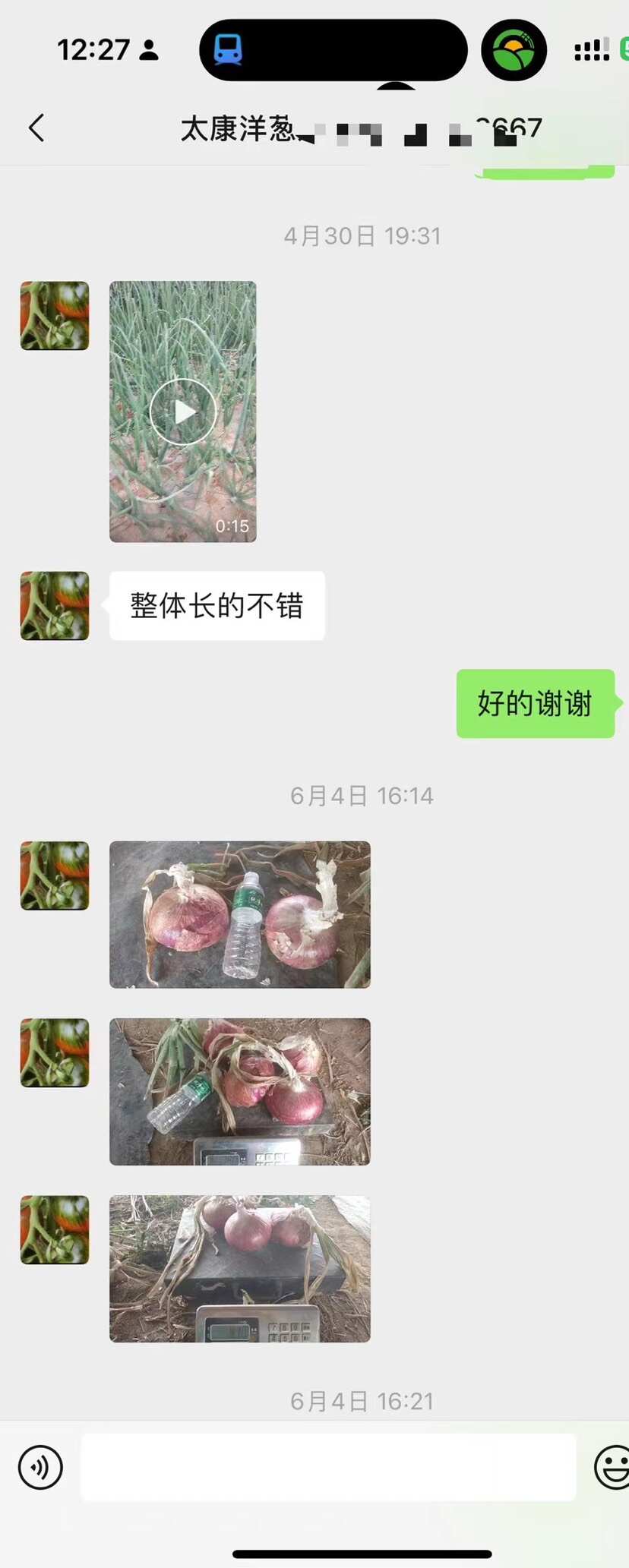Image resolution: width=629 pixels, height=1568 pixels.
Task: Play the 0:15 onion field video
Action: 183,412
